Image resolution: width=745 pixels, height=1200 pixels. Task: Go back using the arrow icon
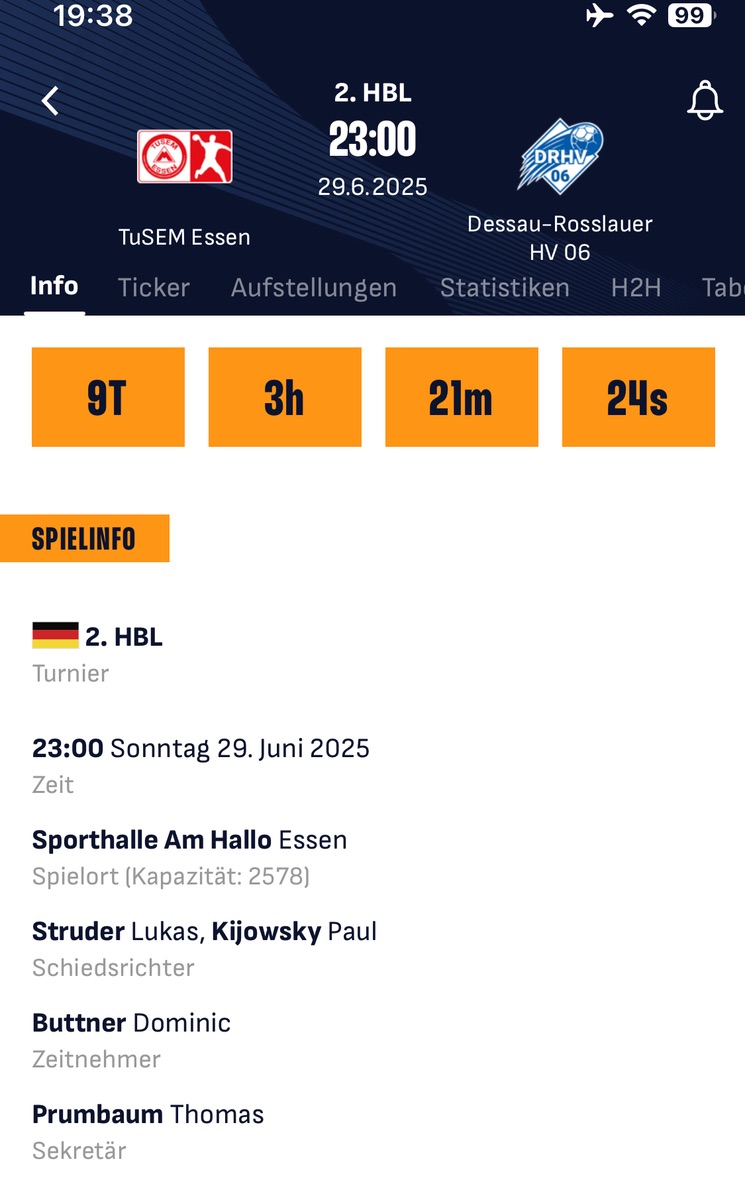point(50,101)
